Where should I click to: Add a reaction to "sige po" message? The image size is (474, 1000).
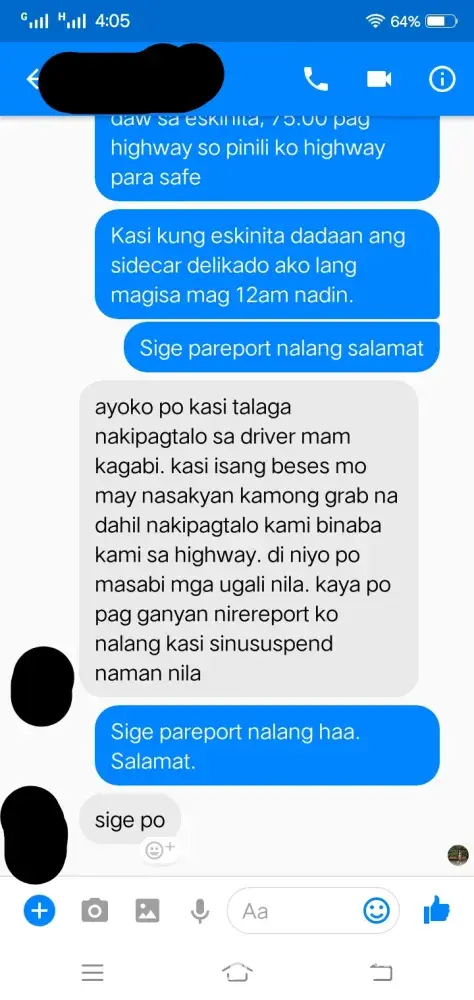point(159,849)
